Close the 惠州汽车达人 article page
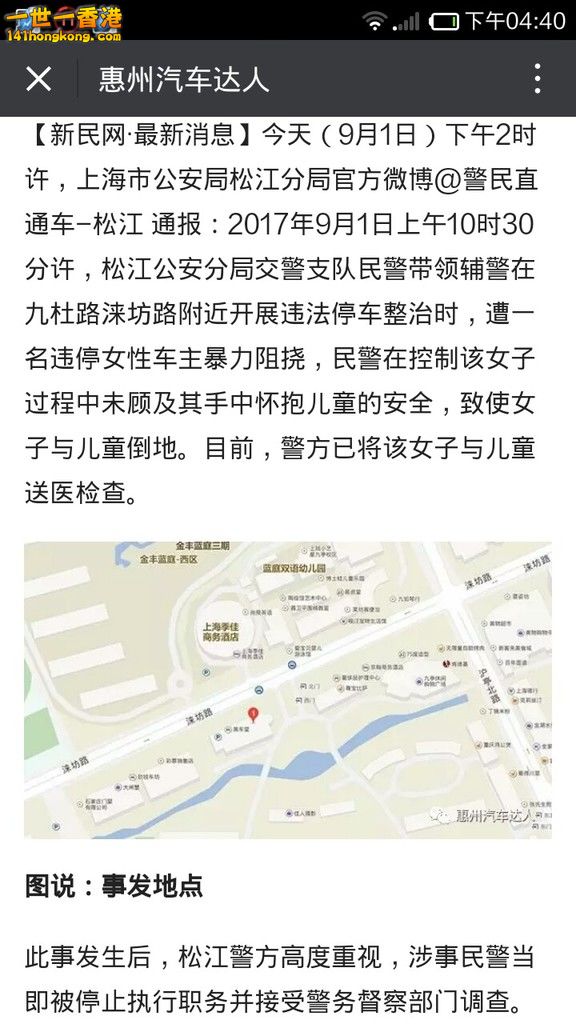The image size is (576, 1024). 39,79
